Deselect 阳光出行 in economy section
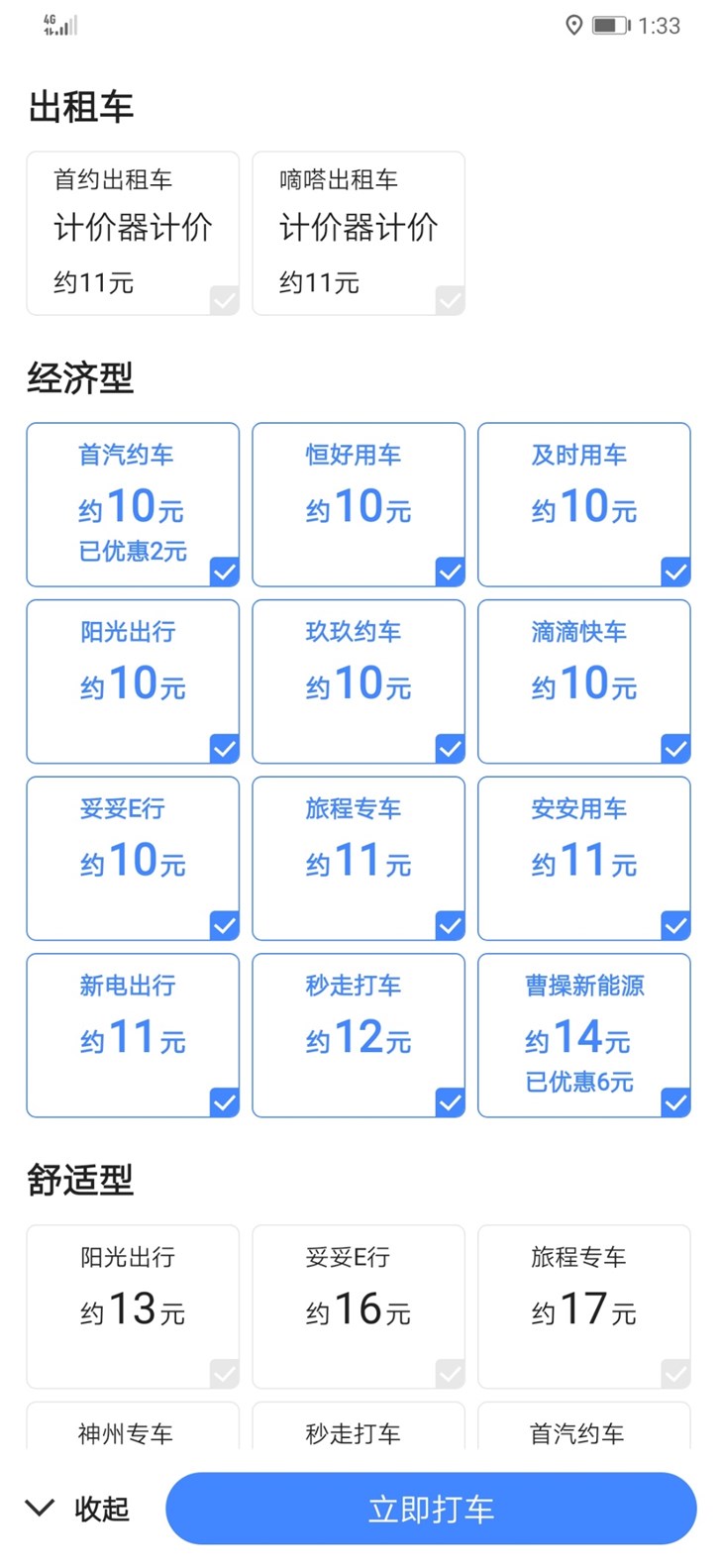This screenshot has height=1568, width=721. tap(133, 680)
